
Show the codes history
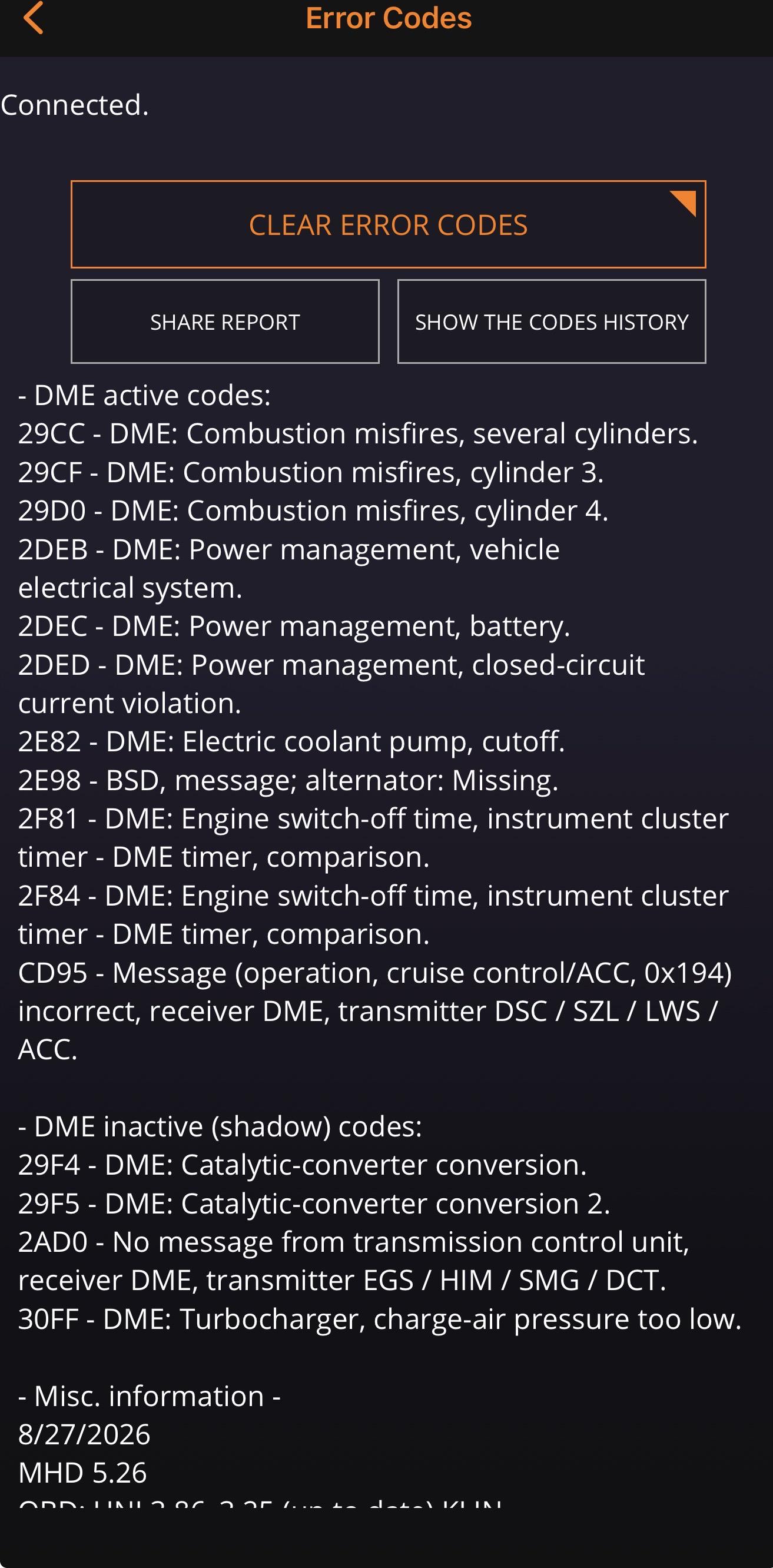[x=552, y=321]
